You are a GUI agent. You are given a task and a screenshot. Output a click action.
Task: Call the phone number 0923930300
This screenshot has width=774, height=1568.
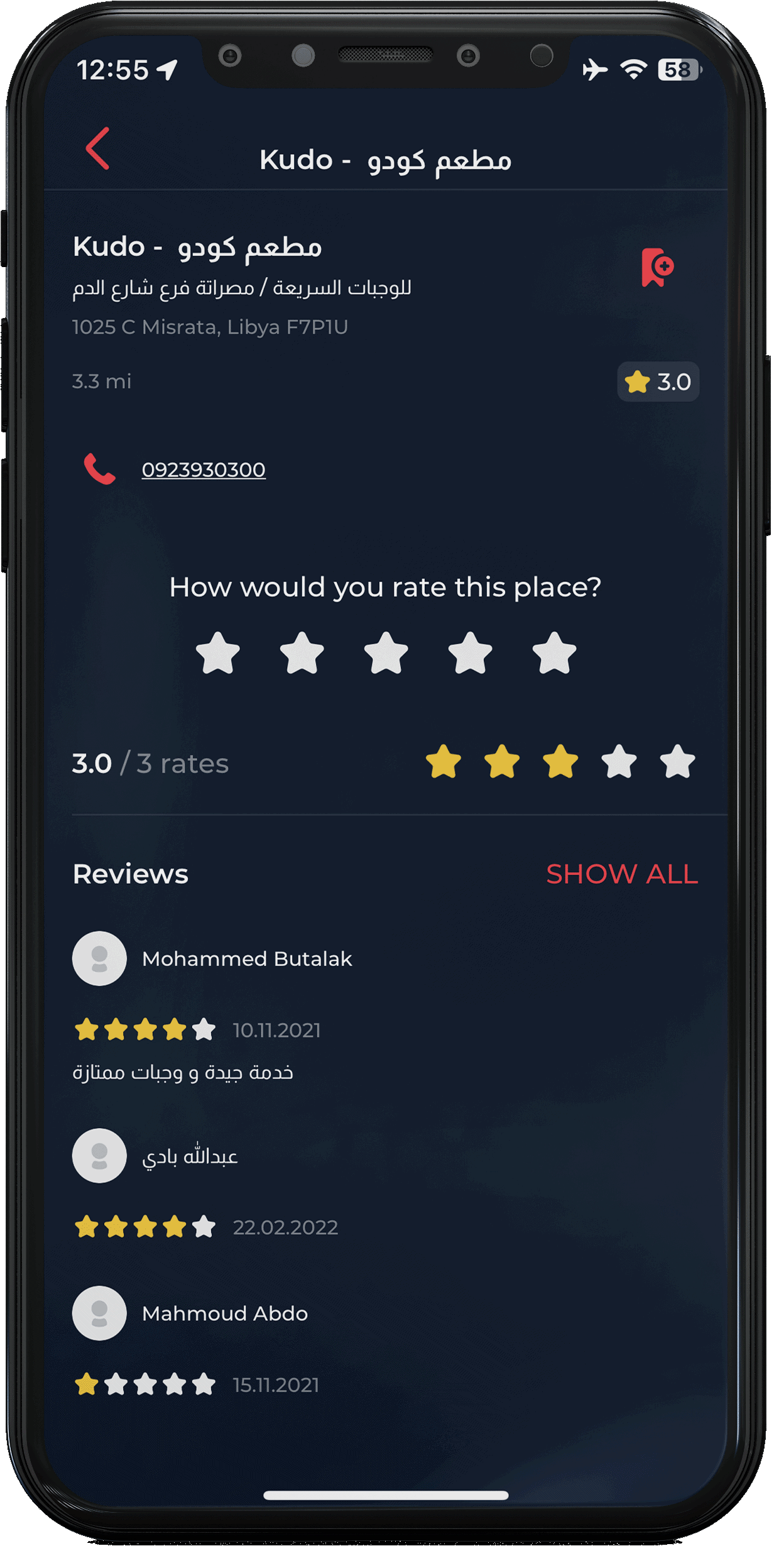203,469
